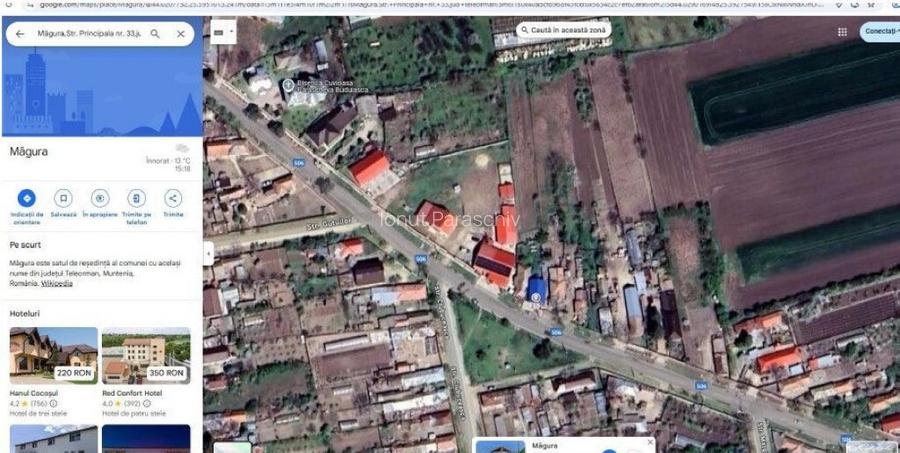
Task: Get directions via Indicații de orientare
Action: coord(26,198)
